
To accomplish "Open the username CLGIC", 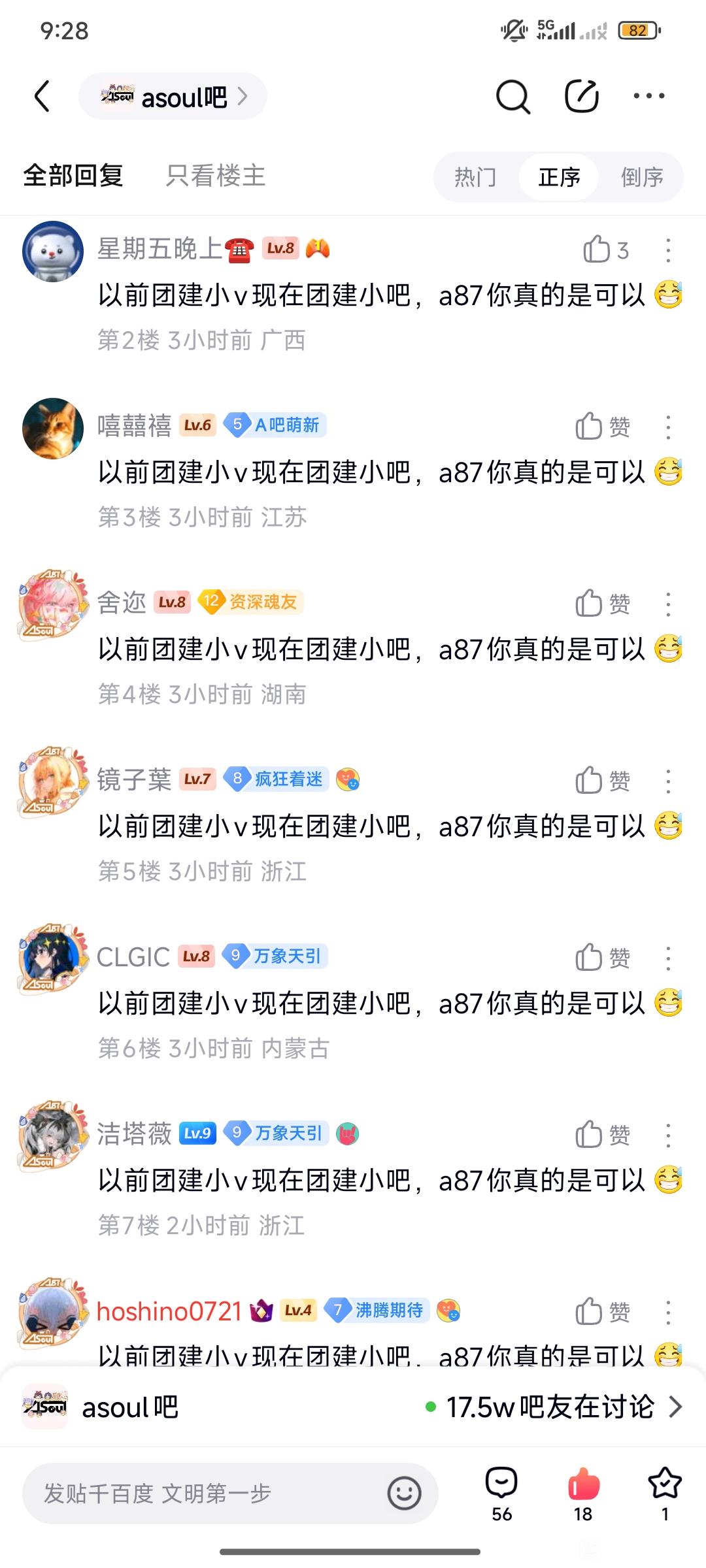I will click(133, 957).
